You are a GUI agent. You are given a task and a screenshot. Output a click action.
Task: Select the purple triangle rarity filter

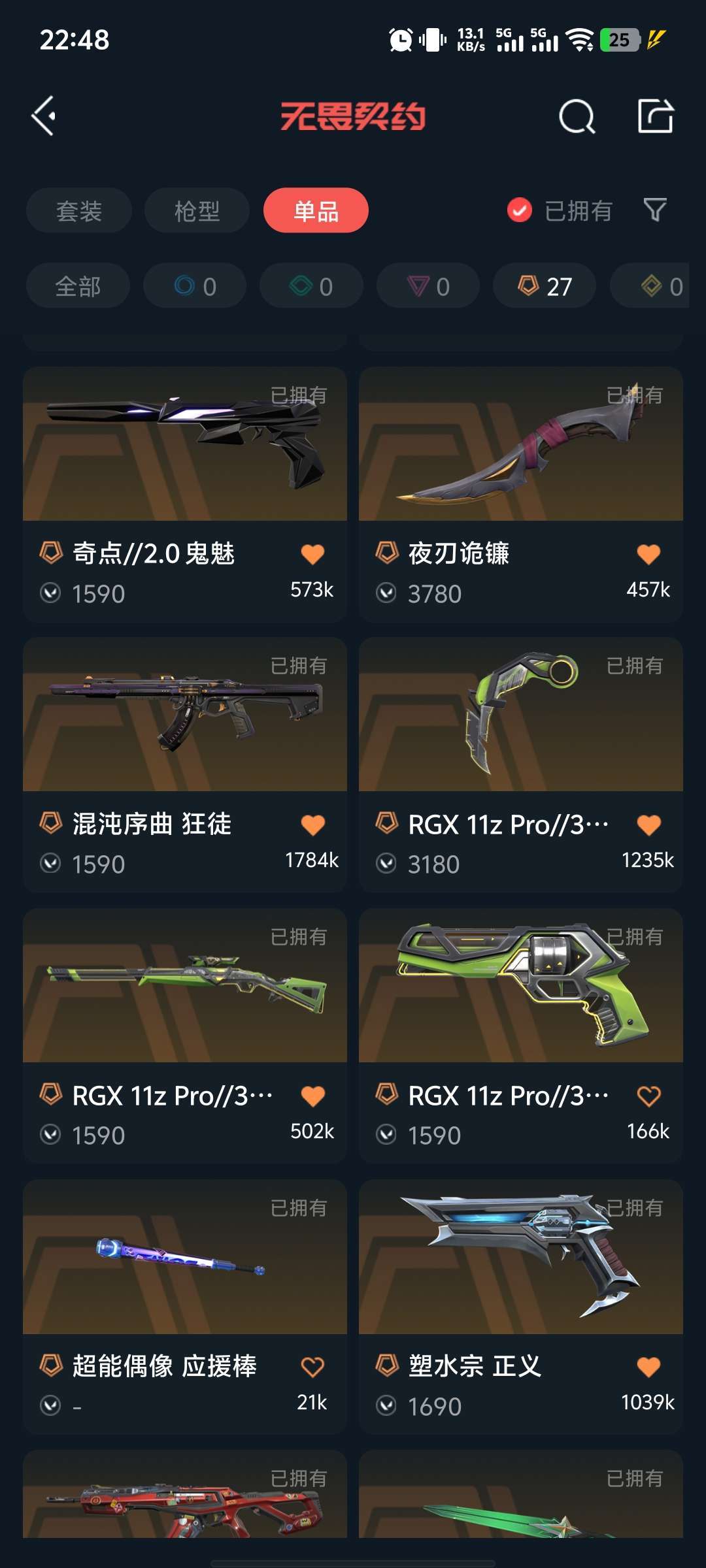pos(426,286)
